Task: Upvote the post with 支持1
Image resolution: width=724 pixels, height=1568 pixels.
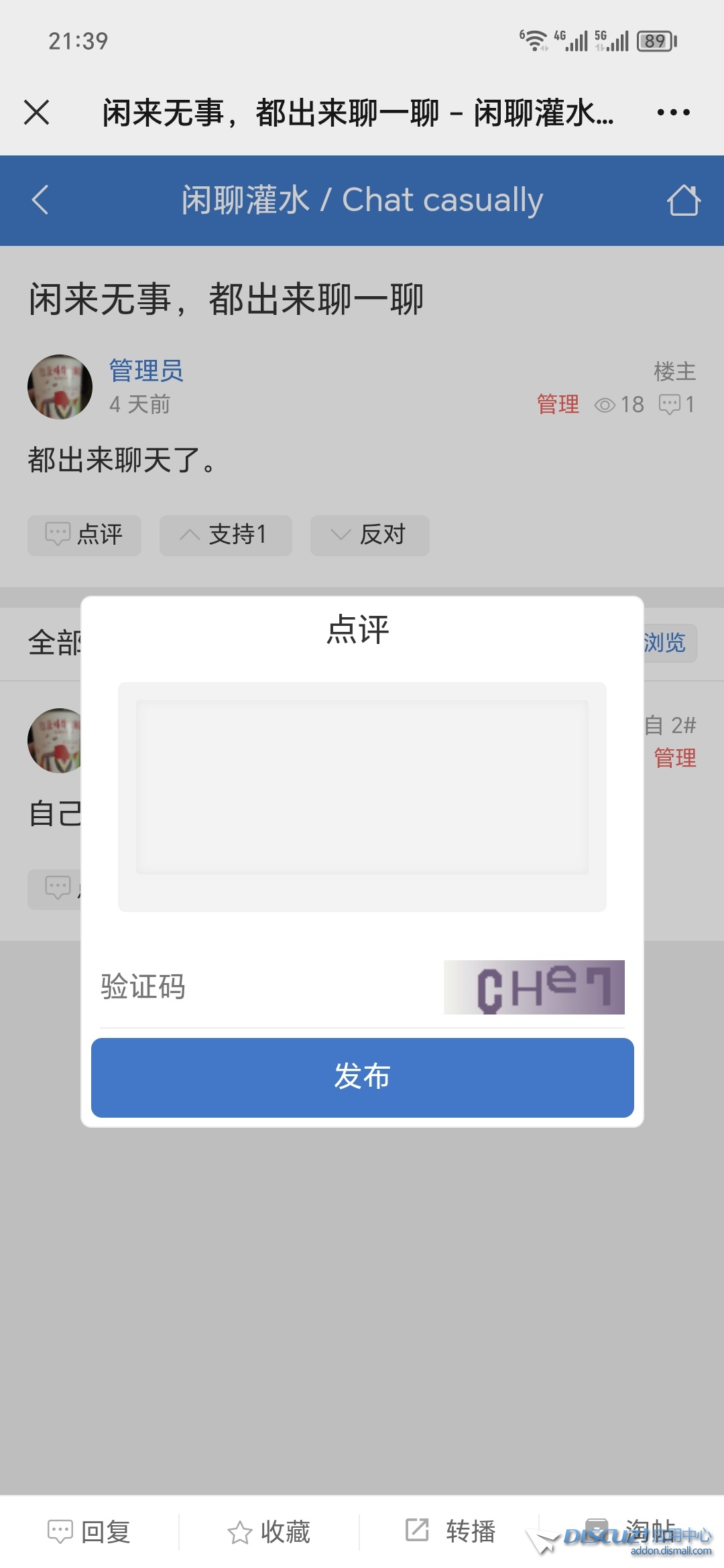Action: pos(225,535)
